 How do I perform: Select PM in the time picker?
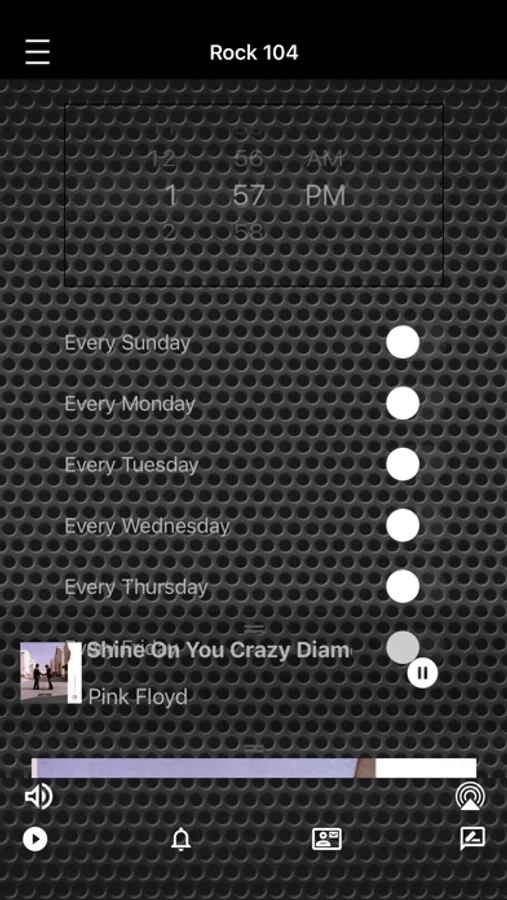(x=326, y=196)
